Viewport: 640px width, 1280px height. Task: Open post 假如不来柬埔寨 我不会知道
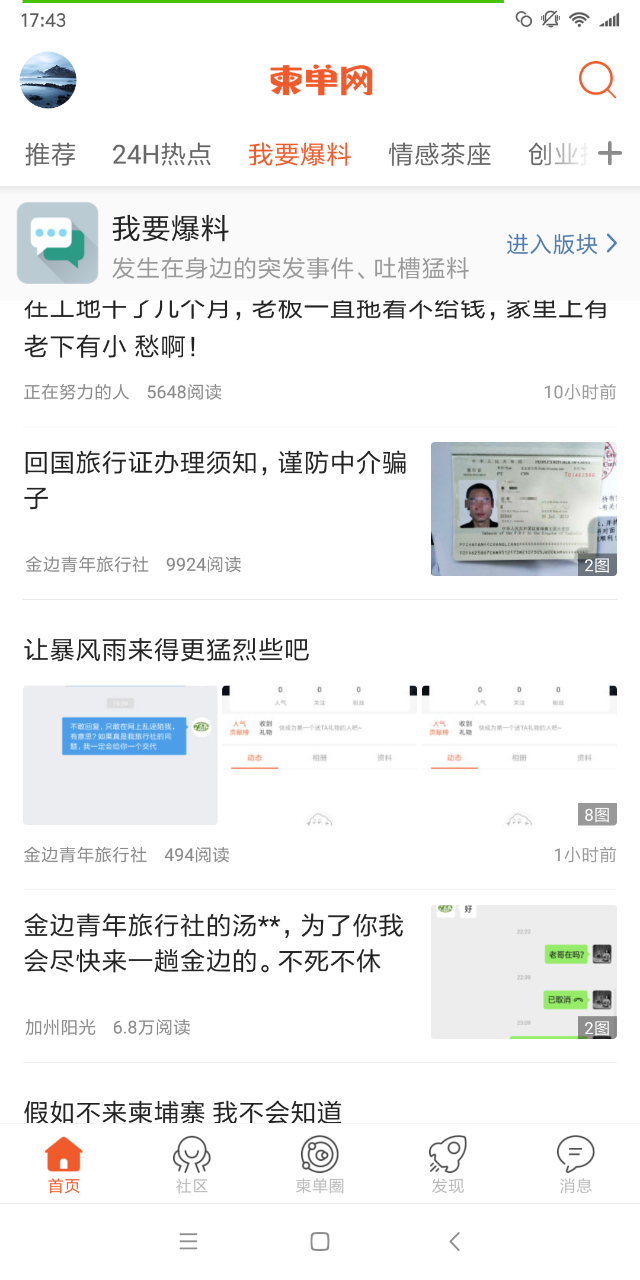tap(183, 1109)
